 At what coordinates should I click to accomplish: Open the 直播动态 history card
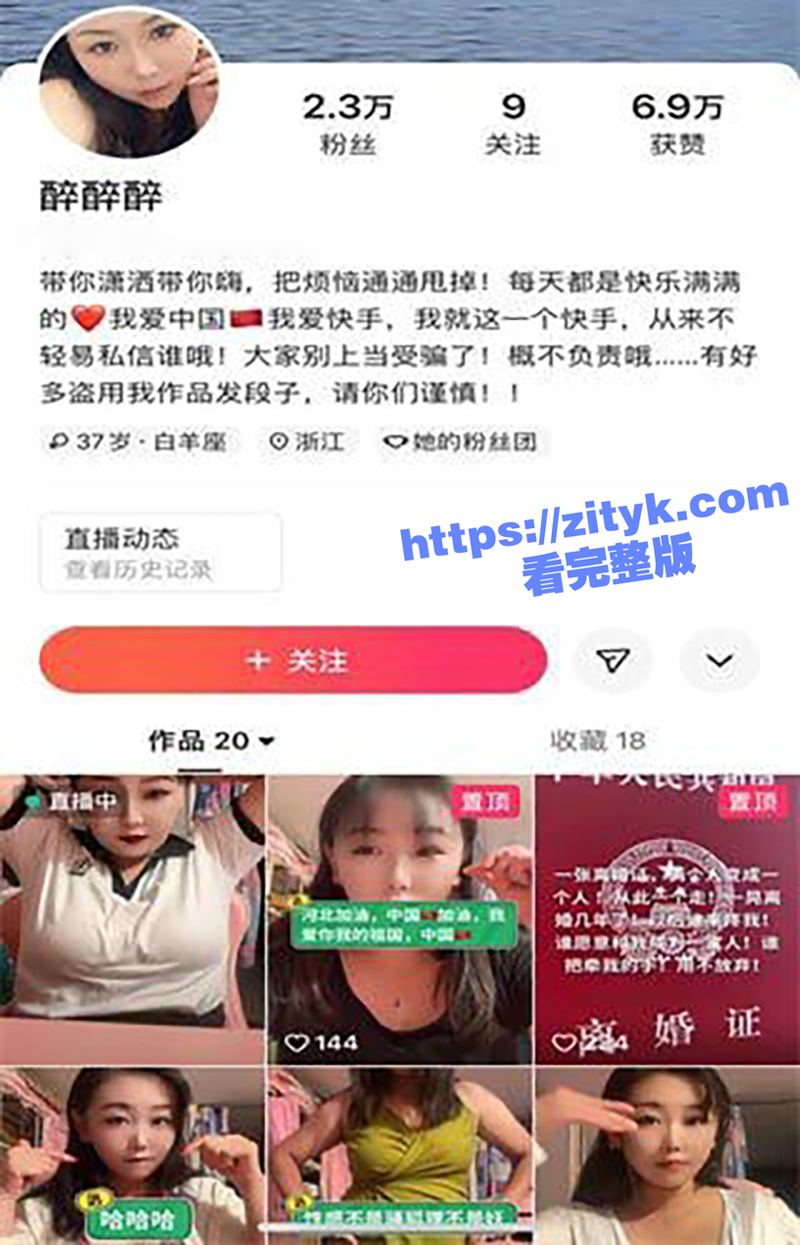tap(160, 552)
